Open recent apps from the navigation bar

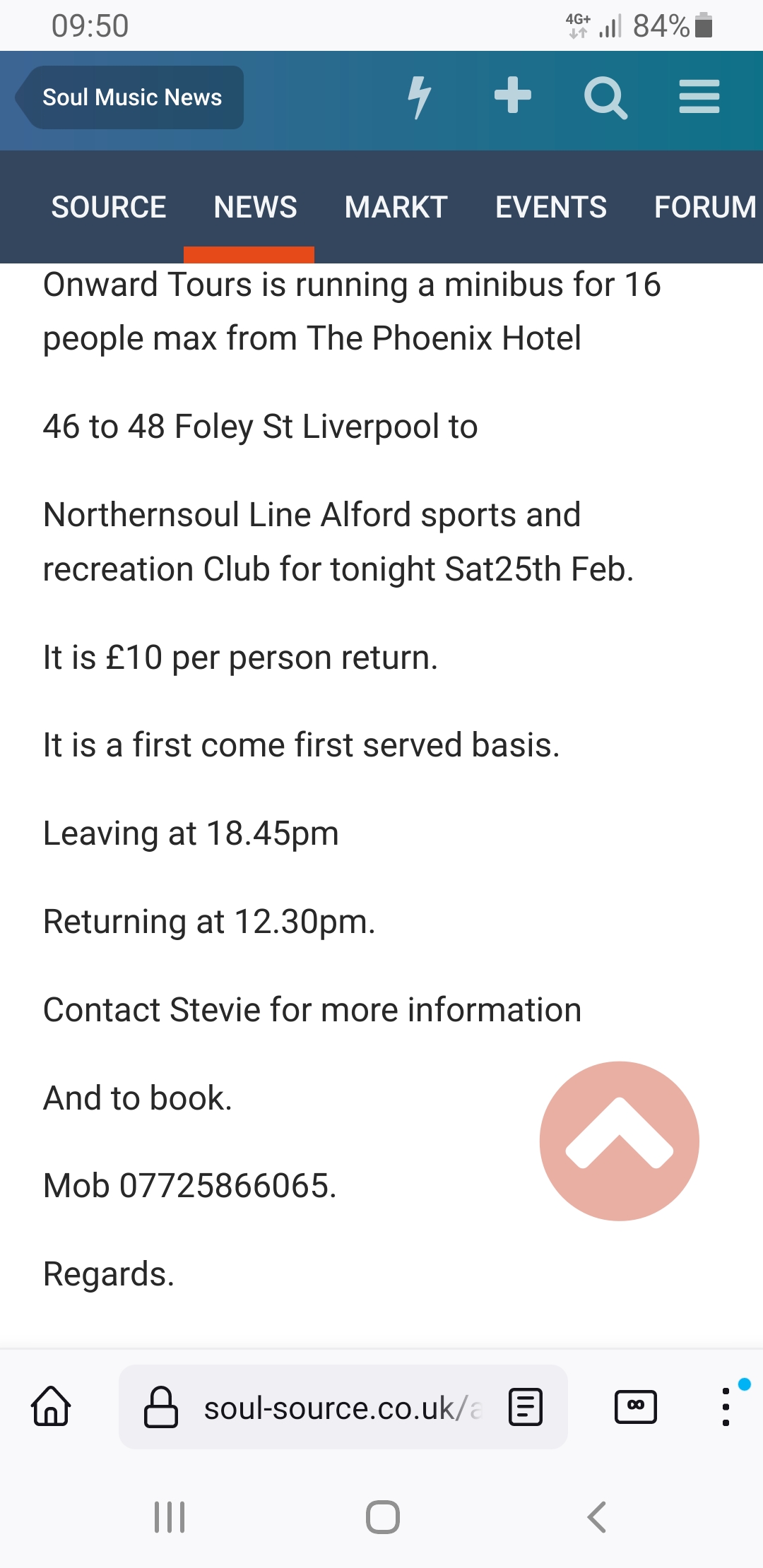pyautogui.click(x=170, y=1516)
